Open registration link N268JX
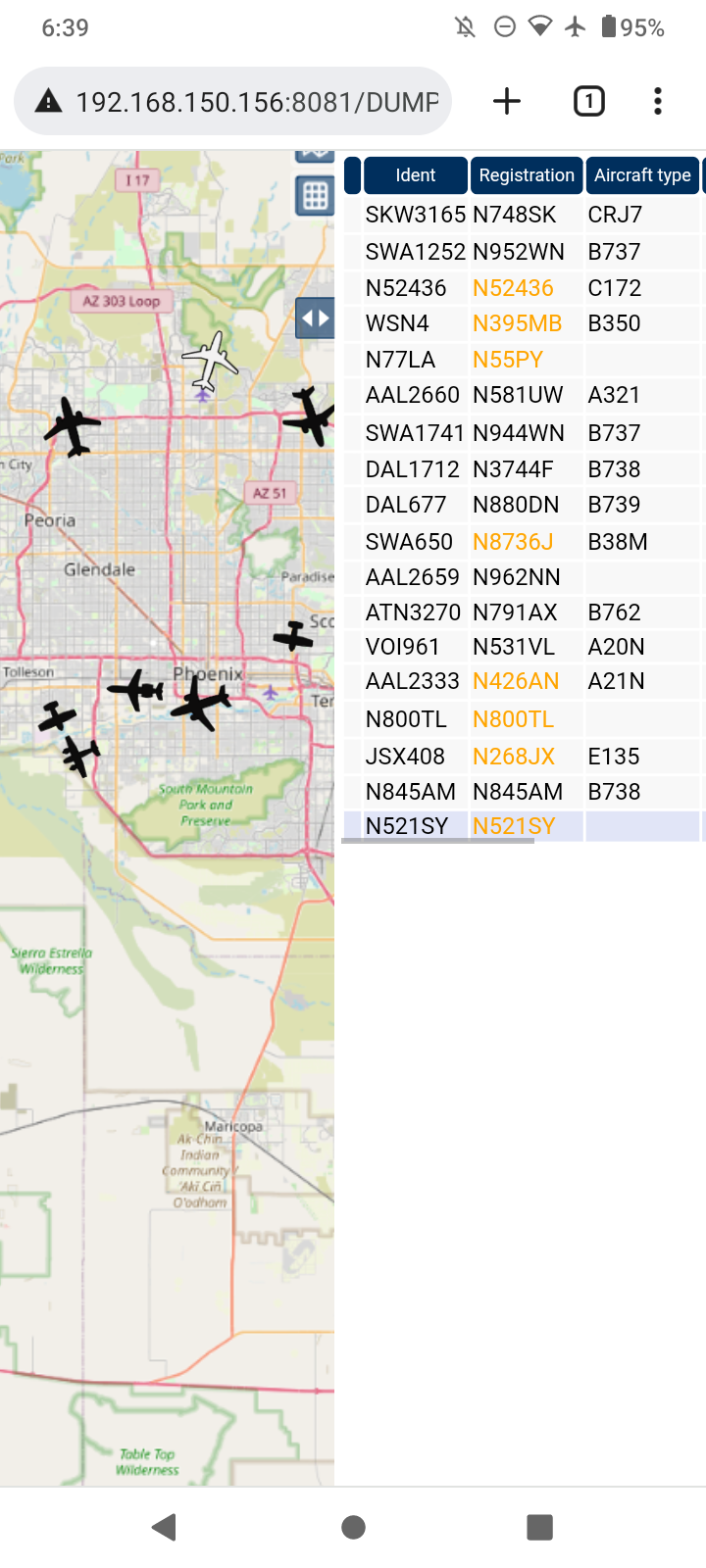The width and height of the screenshot is (706, 1568). pos(514,757)
